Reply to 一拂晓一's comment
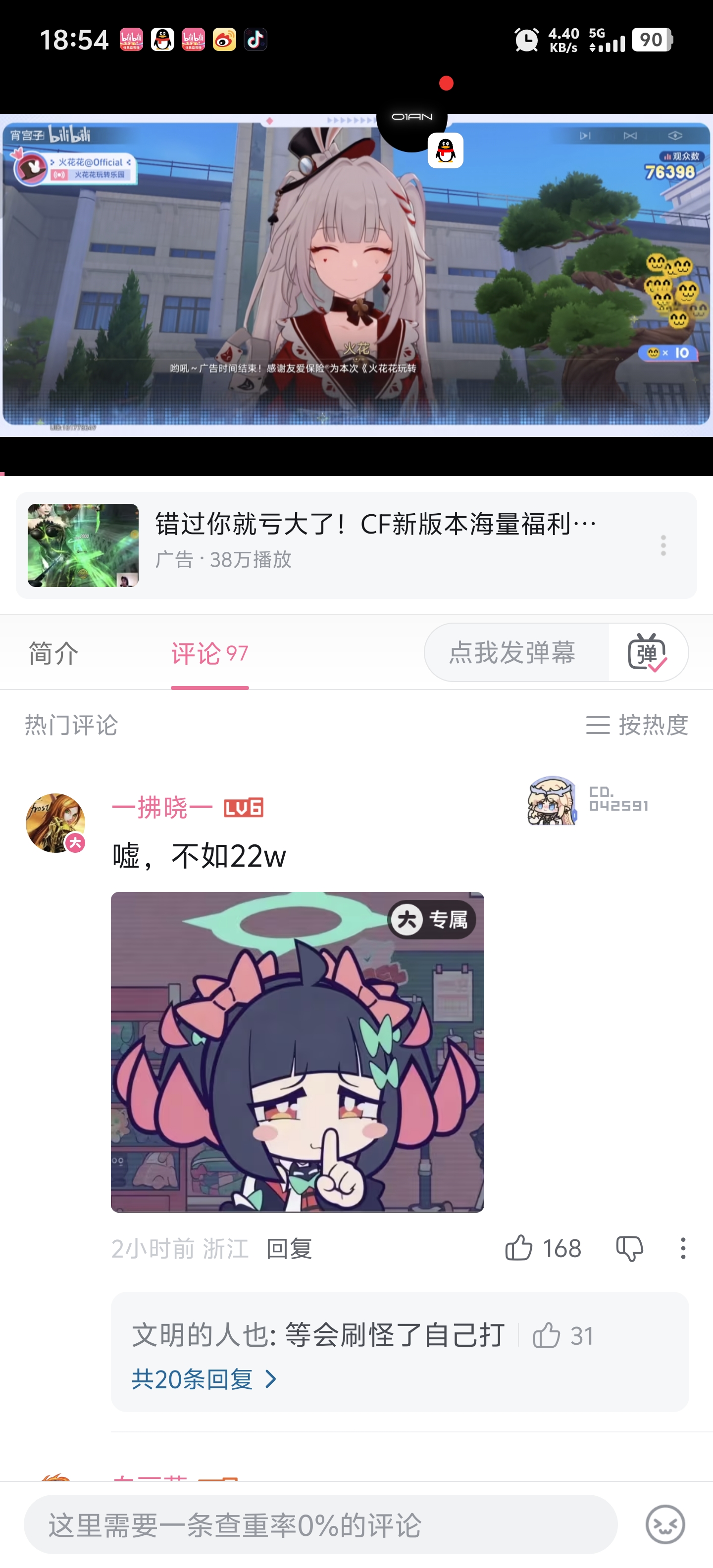The image size is (713, 1568). [x=289, y=1248]
